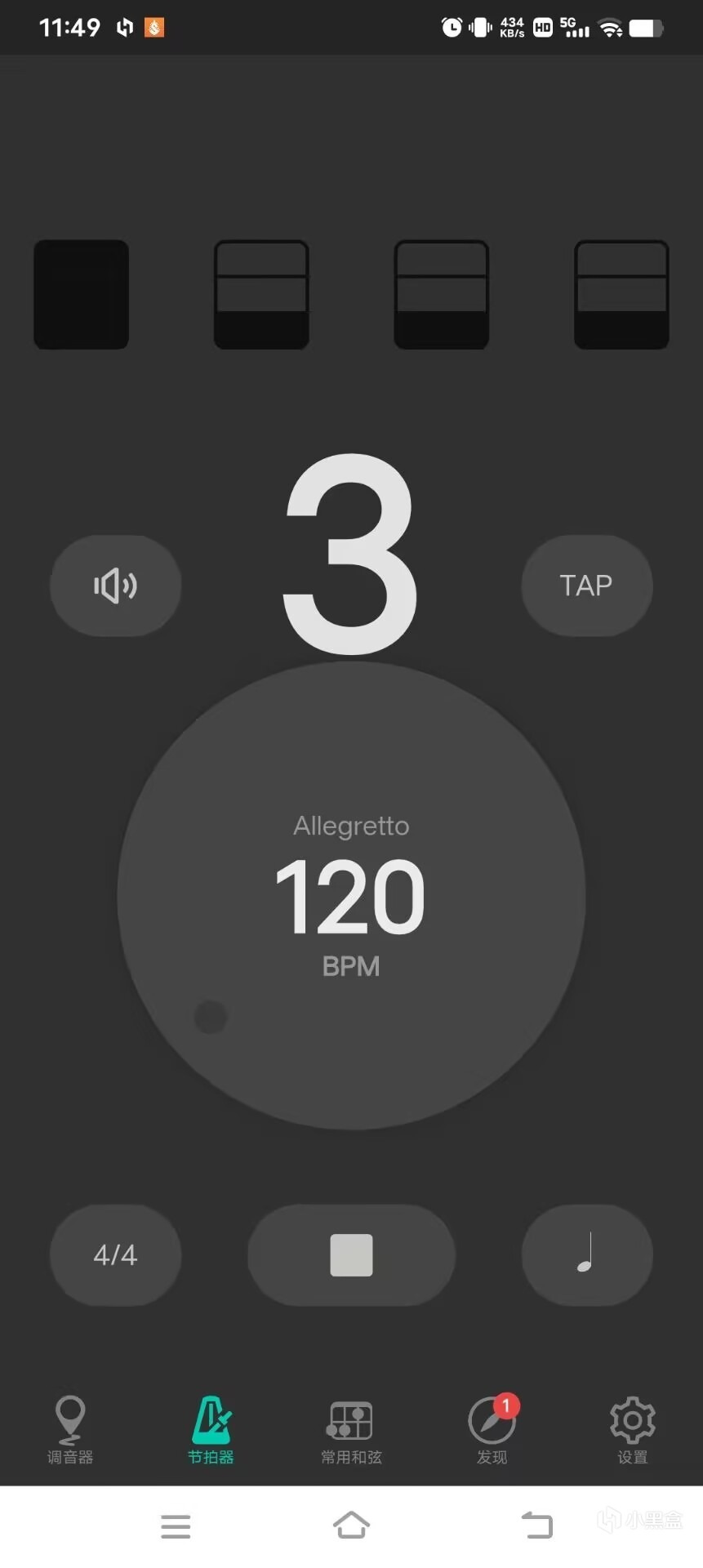Switch to the 调音器 tuner tab
703x1568 pixels.
coord(70,1429)
